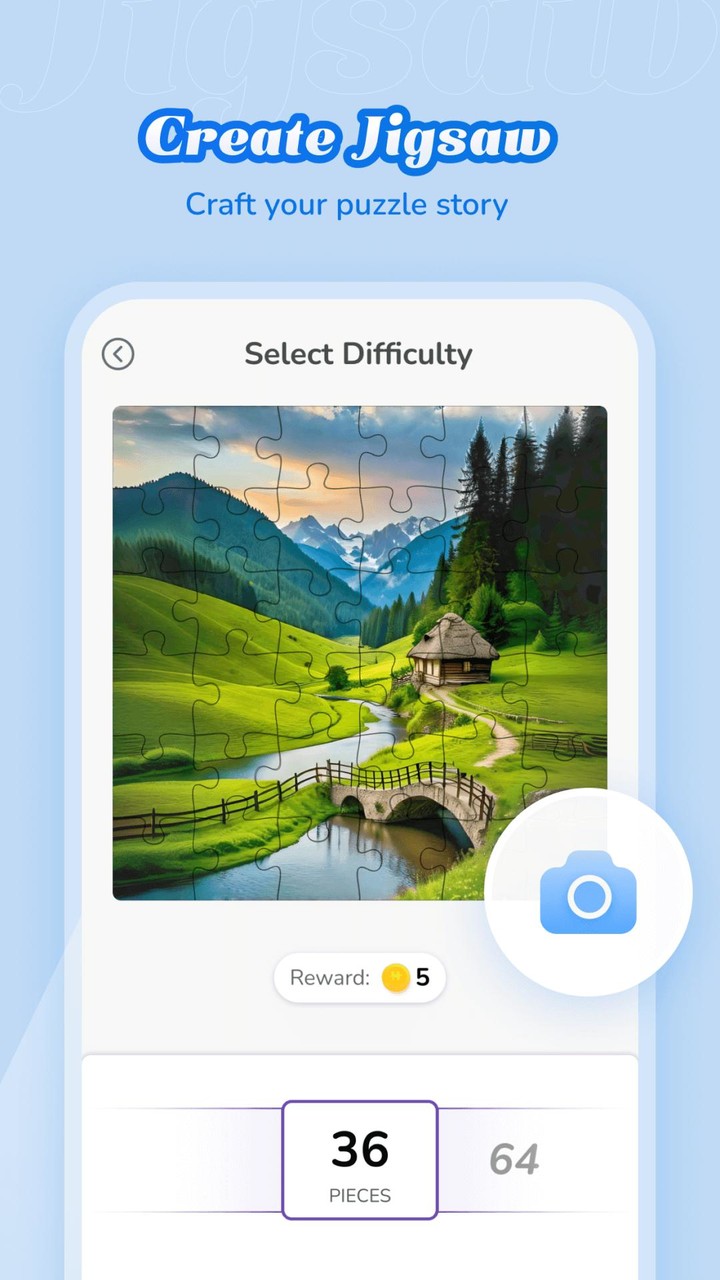This screenshot has width=720, height=1280.
Task: Click the Reward: 5 chip
Action: 359,977
